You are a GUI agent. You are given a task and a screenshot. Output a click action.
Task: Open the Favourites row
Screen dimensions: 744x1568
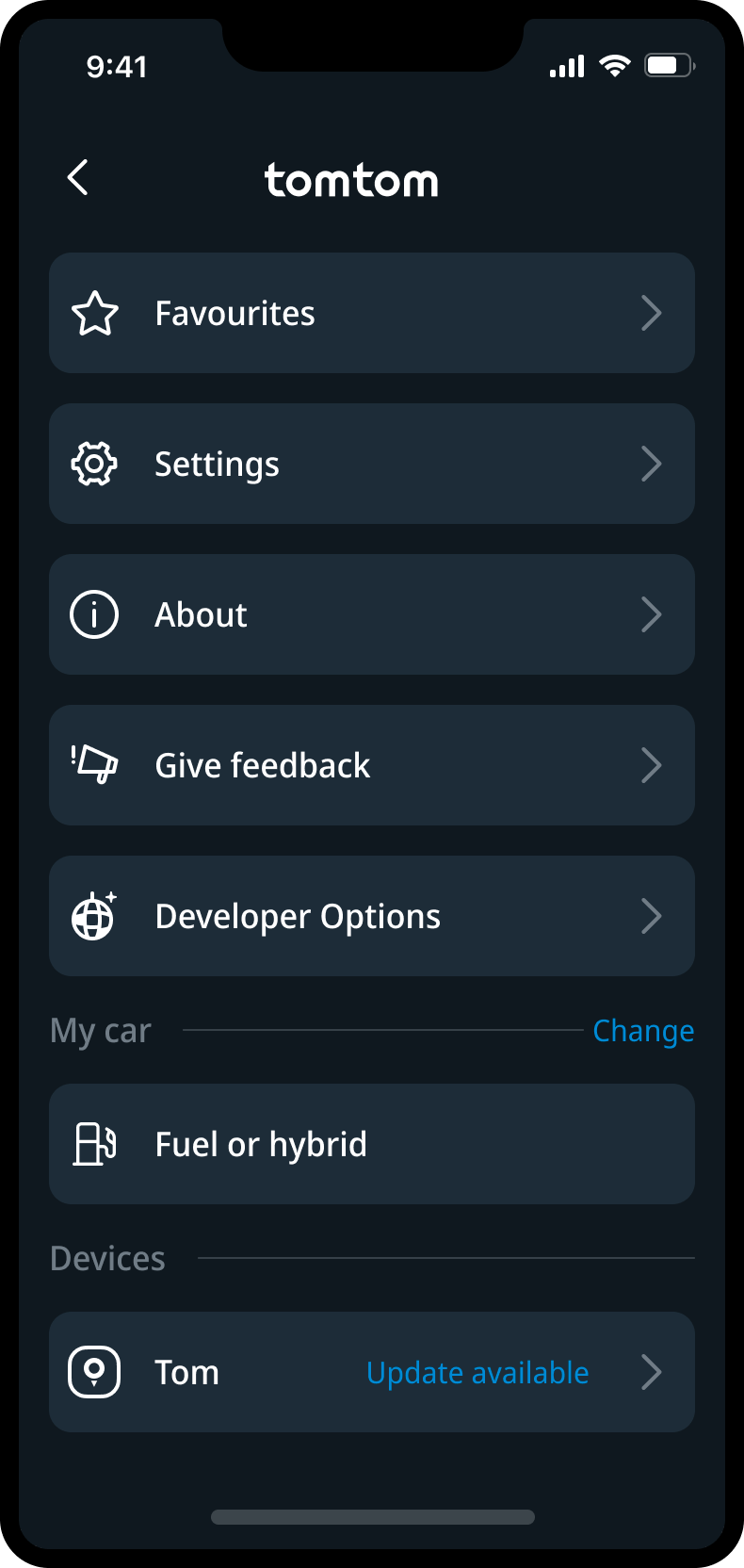pos(371,313)
